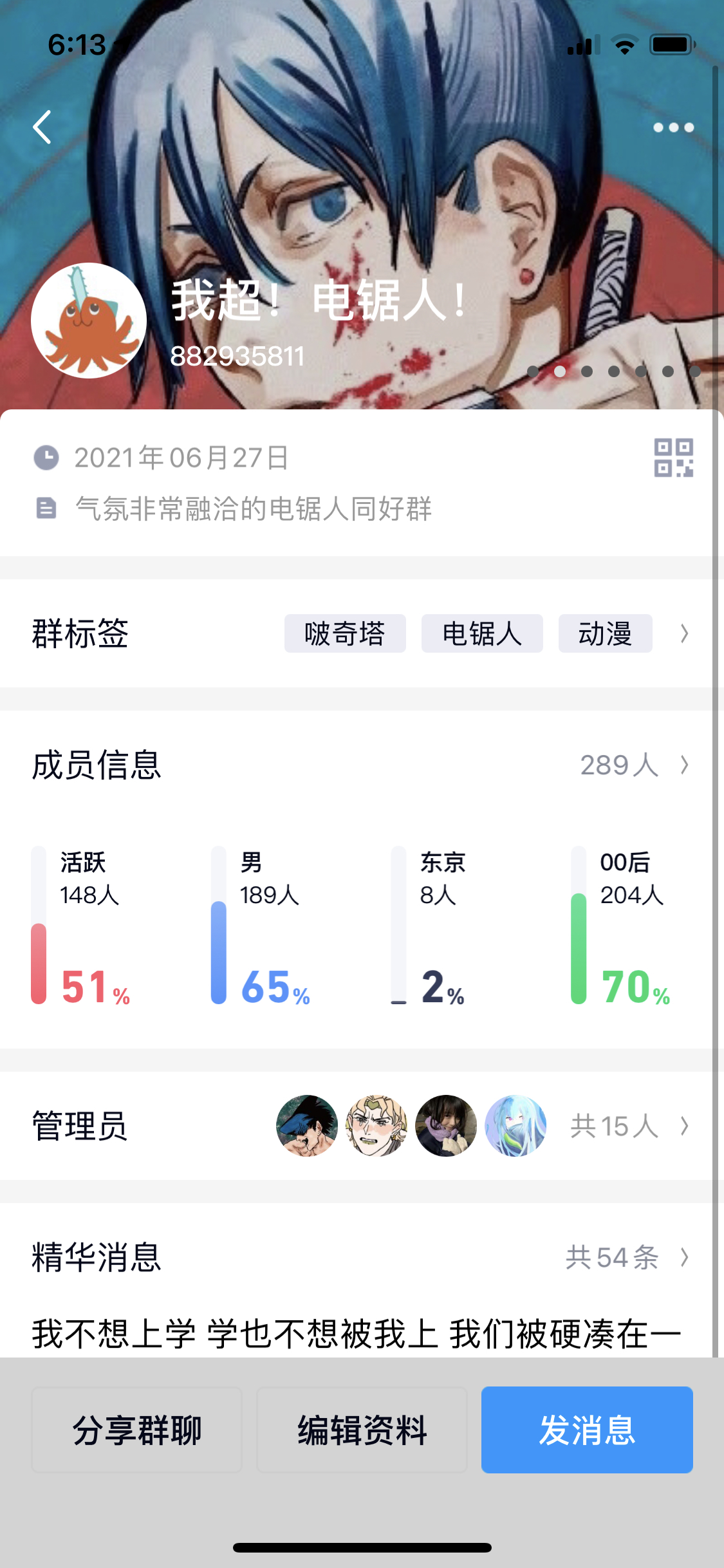The image size is (724, 1568).
Task: Open the three-dot overflow menu
Action: pos(673,127)
